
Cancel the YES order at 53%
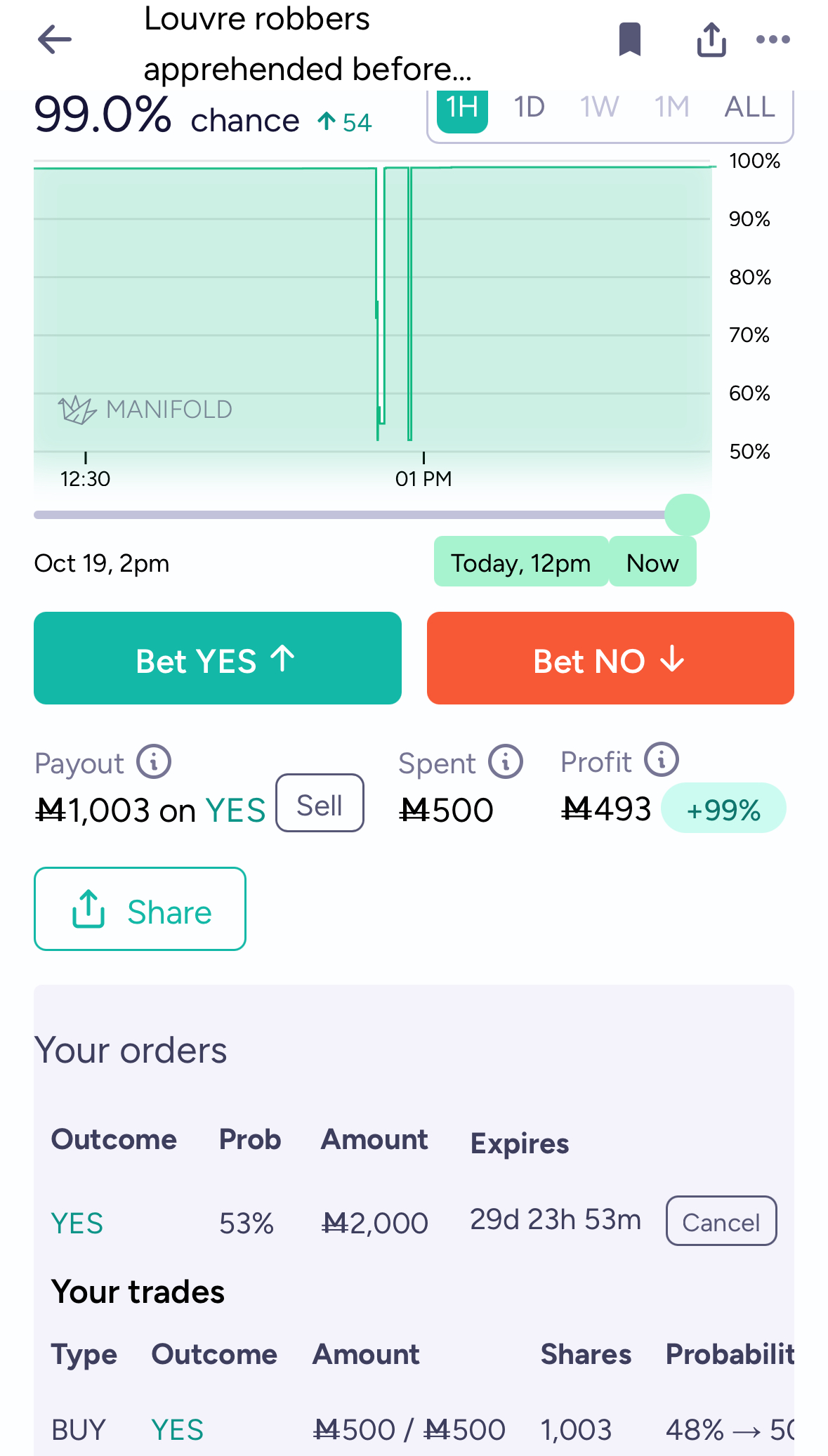721,1221
